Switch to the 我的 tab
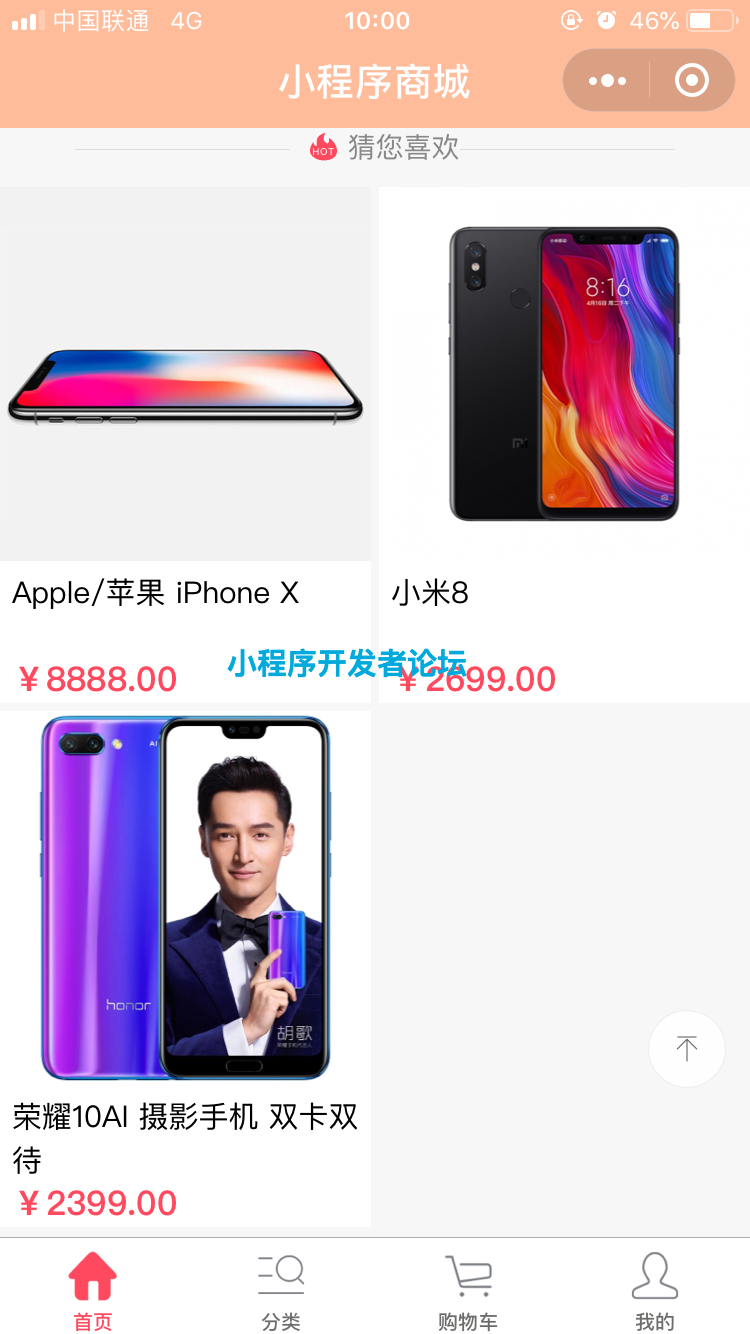Viewport: 750px width, 1334px height. [x=655, y=1290]
